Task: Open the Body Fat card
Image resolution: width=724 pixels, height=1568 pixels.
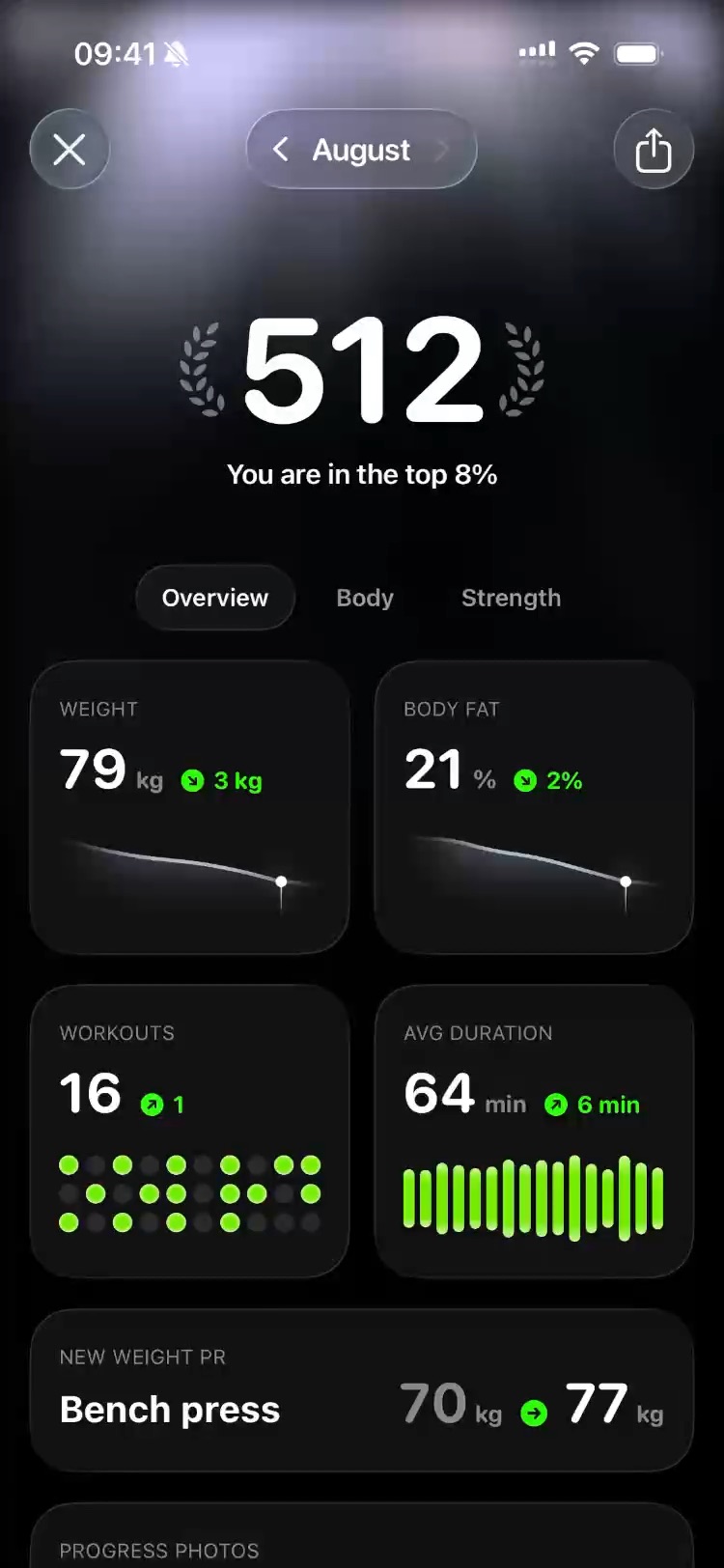Action: (534, 807)
